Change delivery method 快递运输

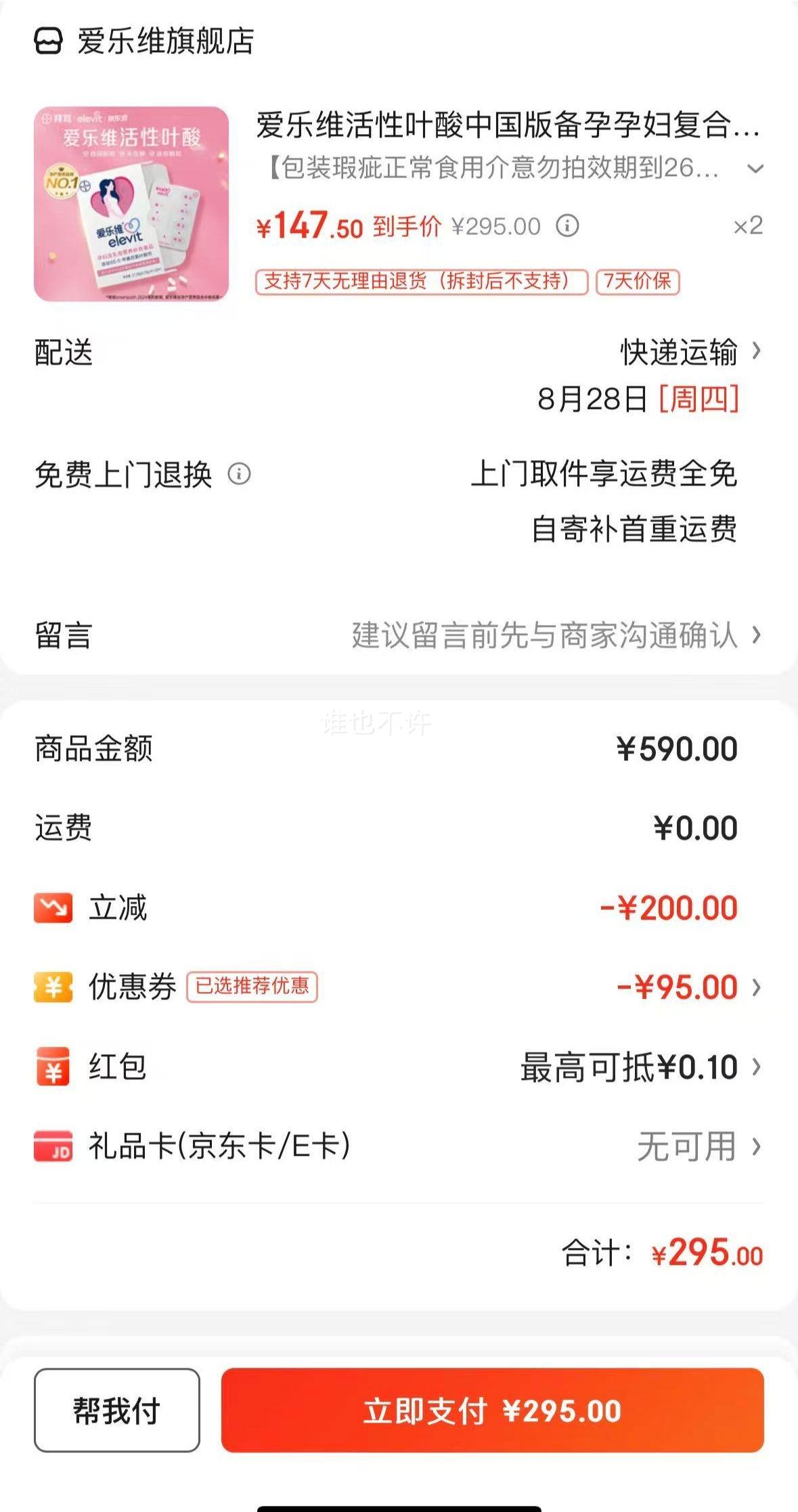pyautogui.click(x=690, y=352)
